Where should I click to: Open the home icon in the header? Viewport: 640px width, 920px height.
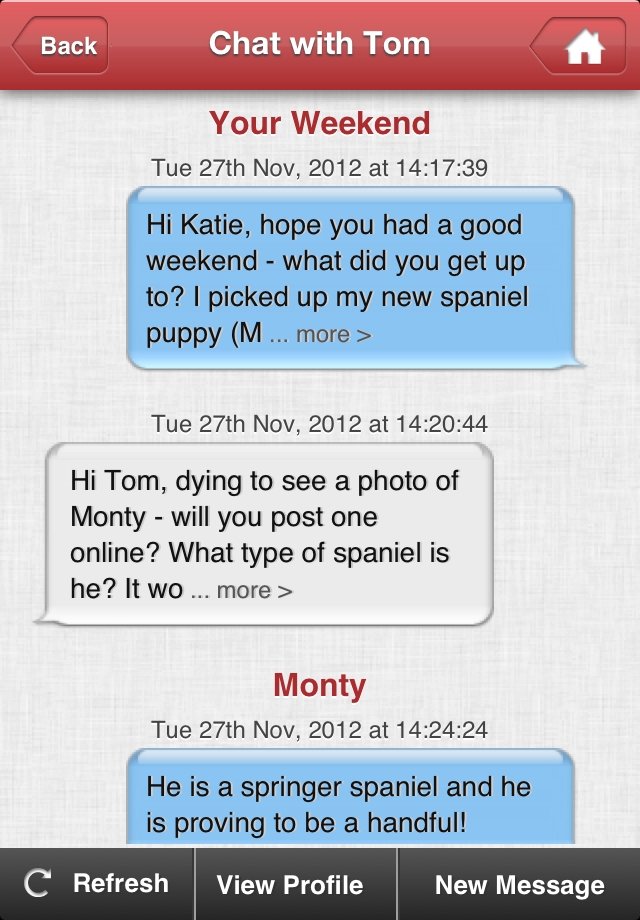(582, 46)
